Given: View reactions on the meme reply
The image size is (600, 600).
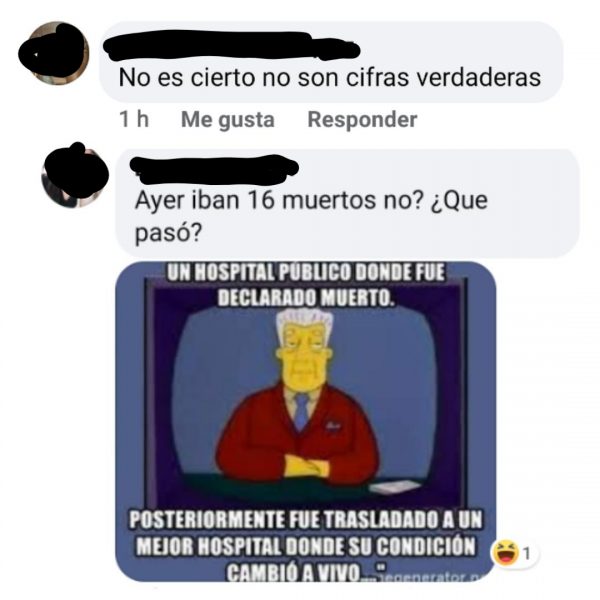Looking at the screenshot, I should [516, 552].
